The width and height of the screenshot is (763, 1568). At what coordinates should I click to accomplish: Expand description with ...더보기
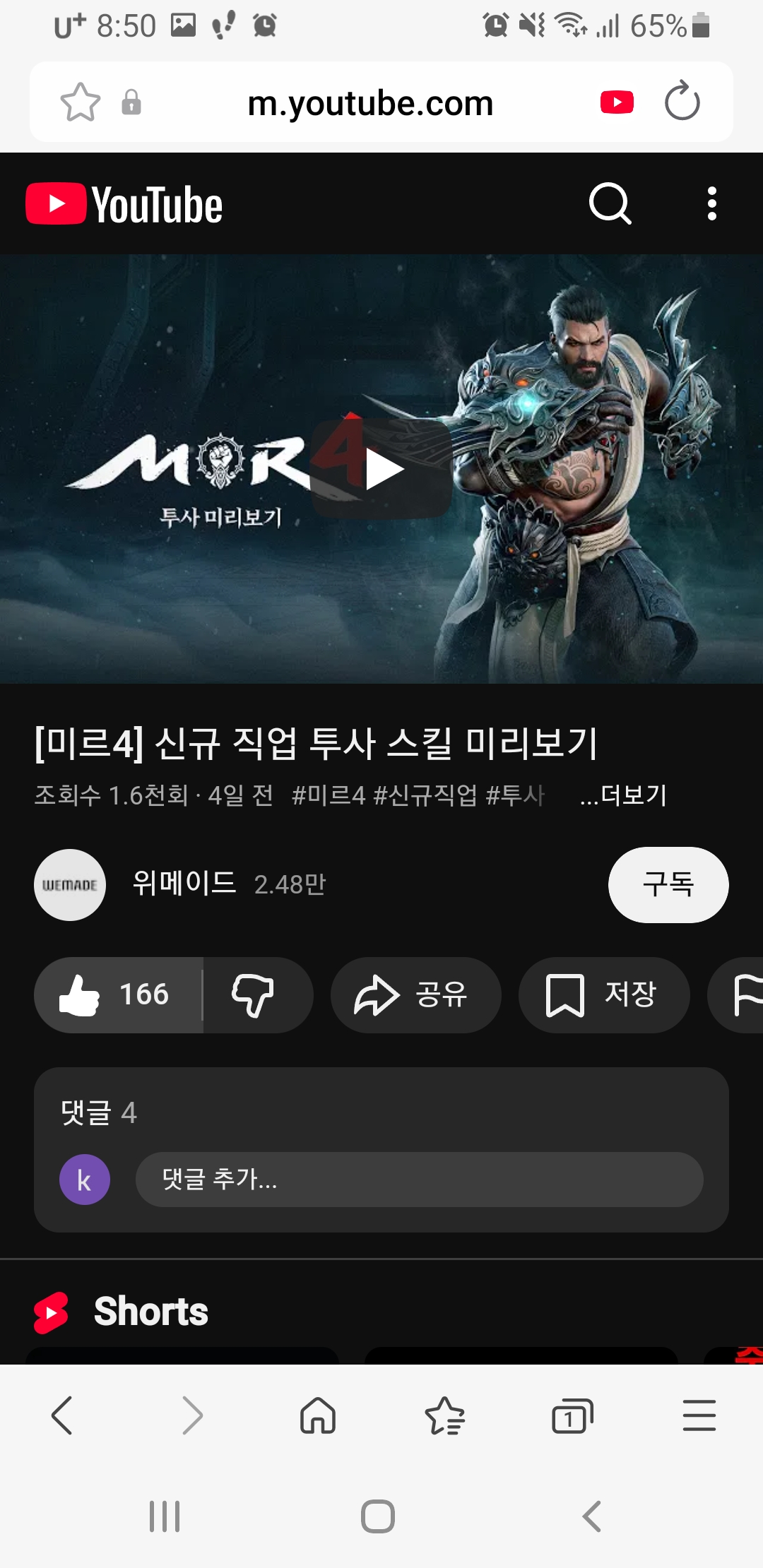click(623, 795)
